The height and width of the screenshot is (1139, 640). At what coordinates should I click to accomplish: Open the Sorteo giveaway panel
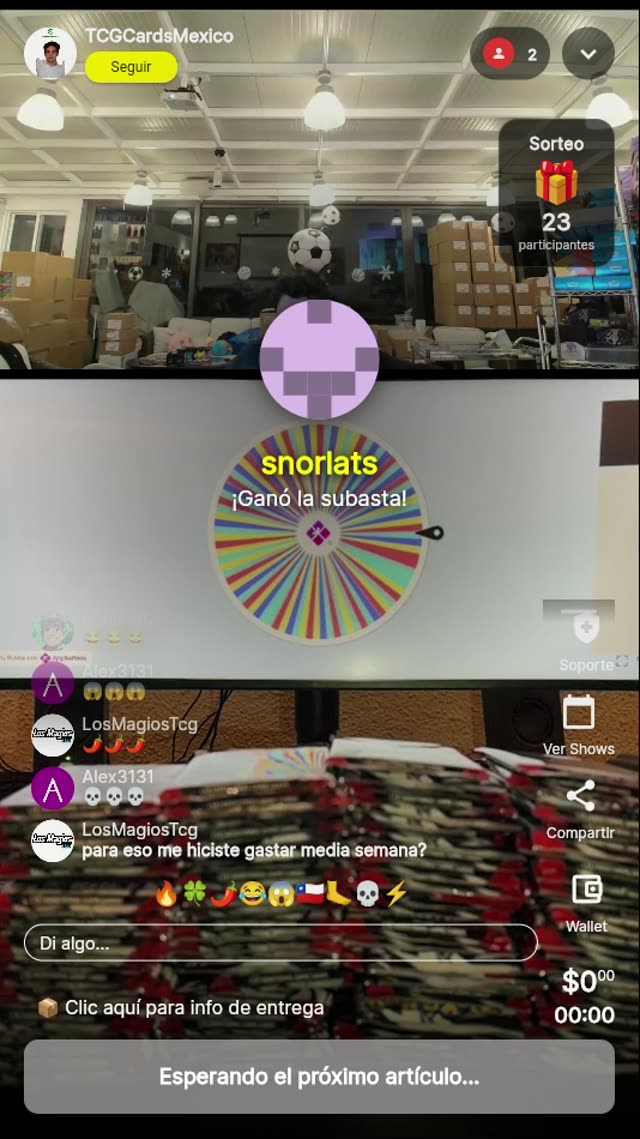click(556, 195)
